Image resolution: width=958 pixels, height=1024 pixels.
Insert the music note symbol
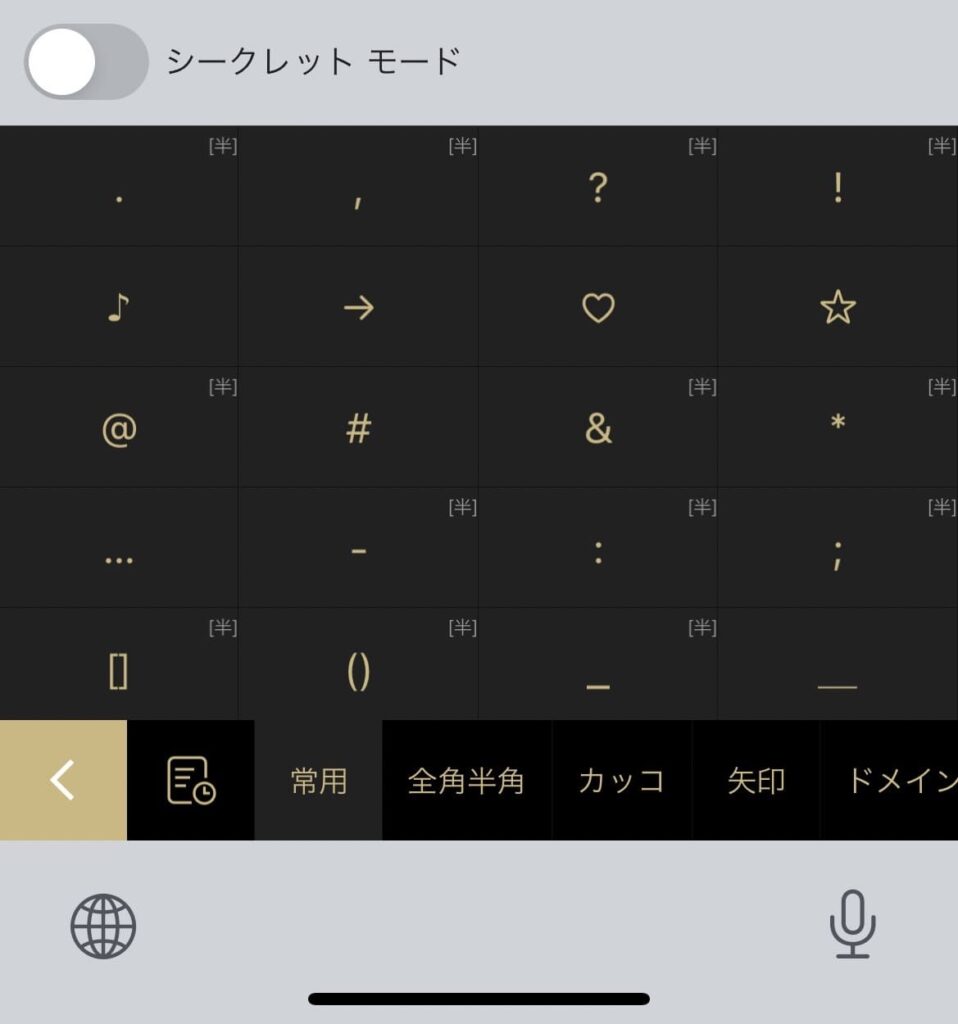[119, 308]
